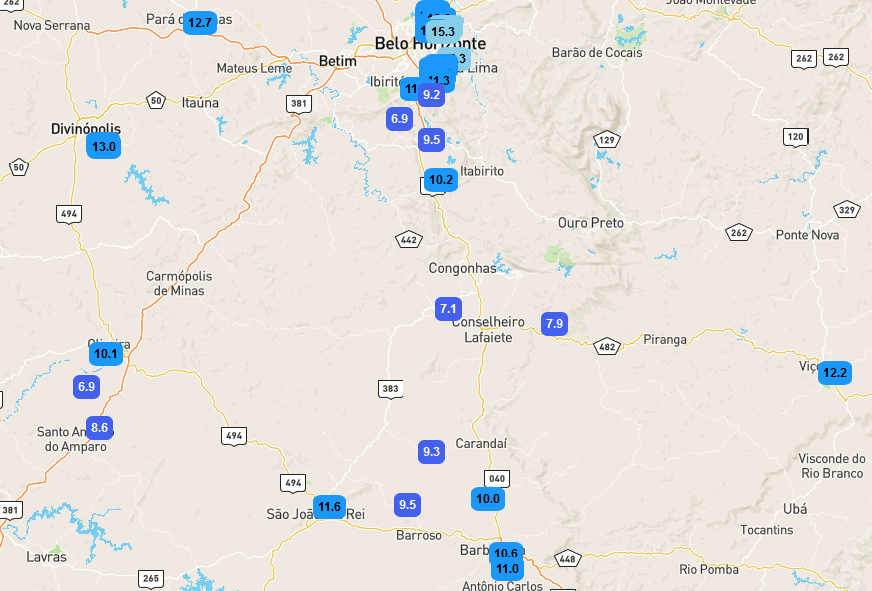Viewport: 872px width, 591px height.
Task: Select the 11.0 marker near Antônio Carlos
Action: (508, 570)
